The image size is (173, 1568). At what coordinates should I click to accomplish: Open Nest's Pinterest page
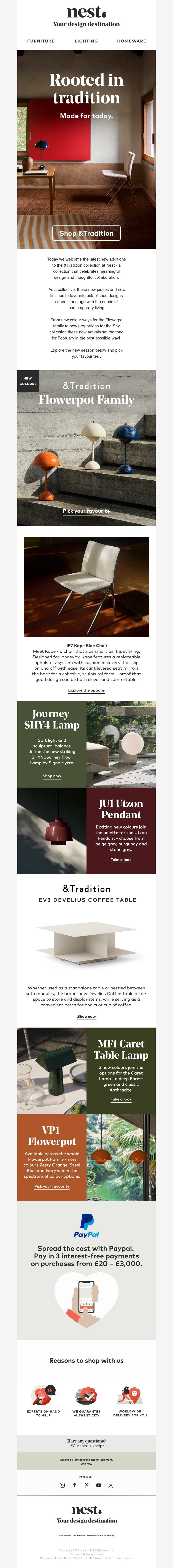pyautogui.click(x=86, y=1485)
